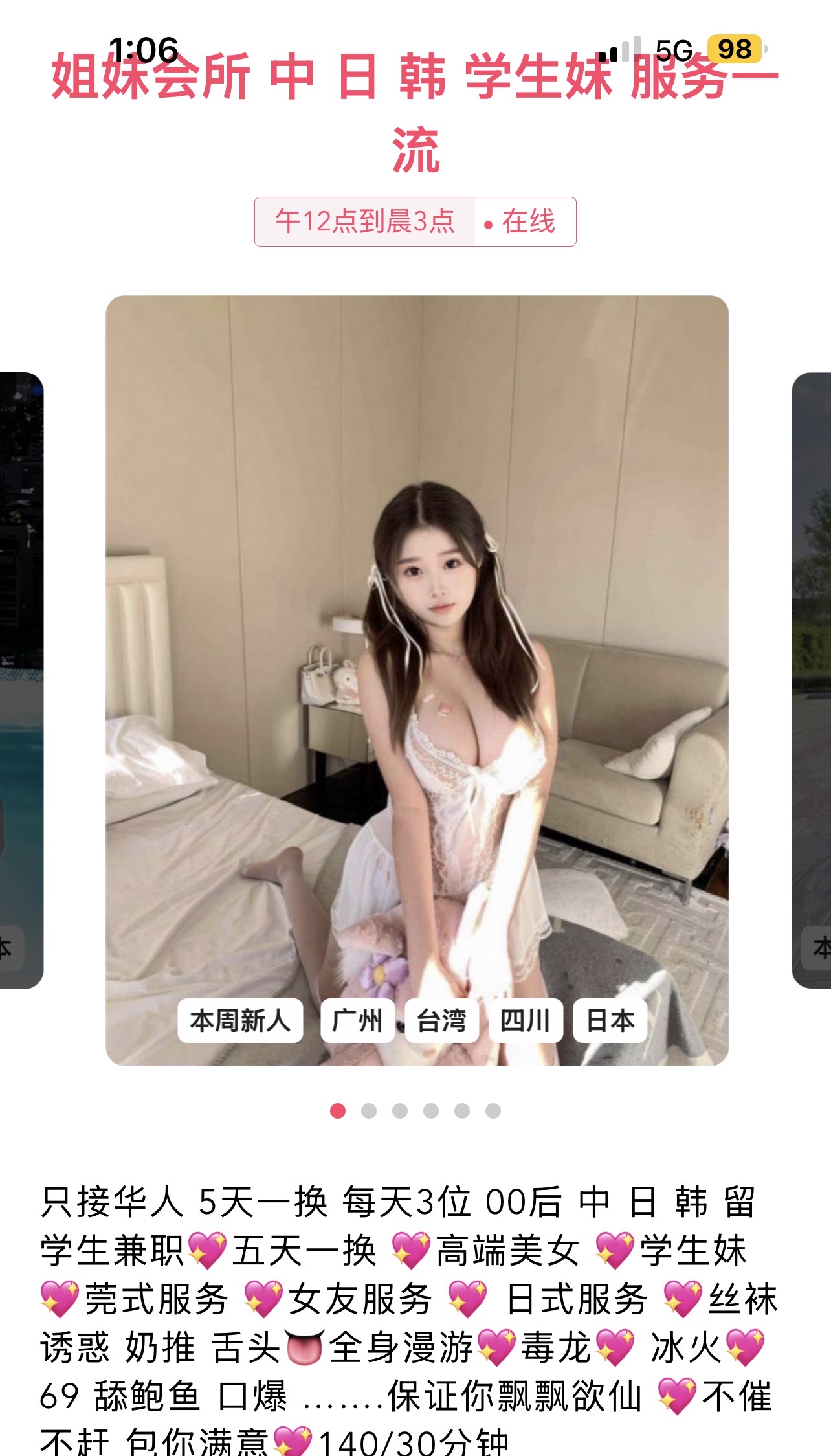Viewport: 831px width, 1456px height.
Task: Tap the partially visible next carousel card
Action: coord(812,680)
